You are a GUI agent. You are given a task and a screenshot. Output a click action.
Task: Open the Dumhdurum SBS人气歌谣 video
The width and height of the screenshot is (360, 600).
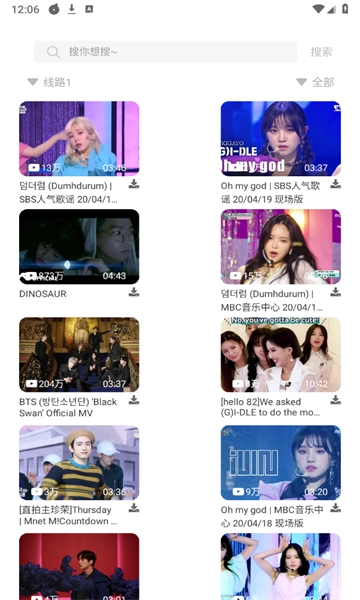pyautogui.click(x=79, y=139)
